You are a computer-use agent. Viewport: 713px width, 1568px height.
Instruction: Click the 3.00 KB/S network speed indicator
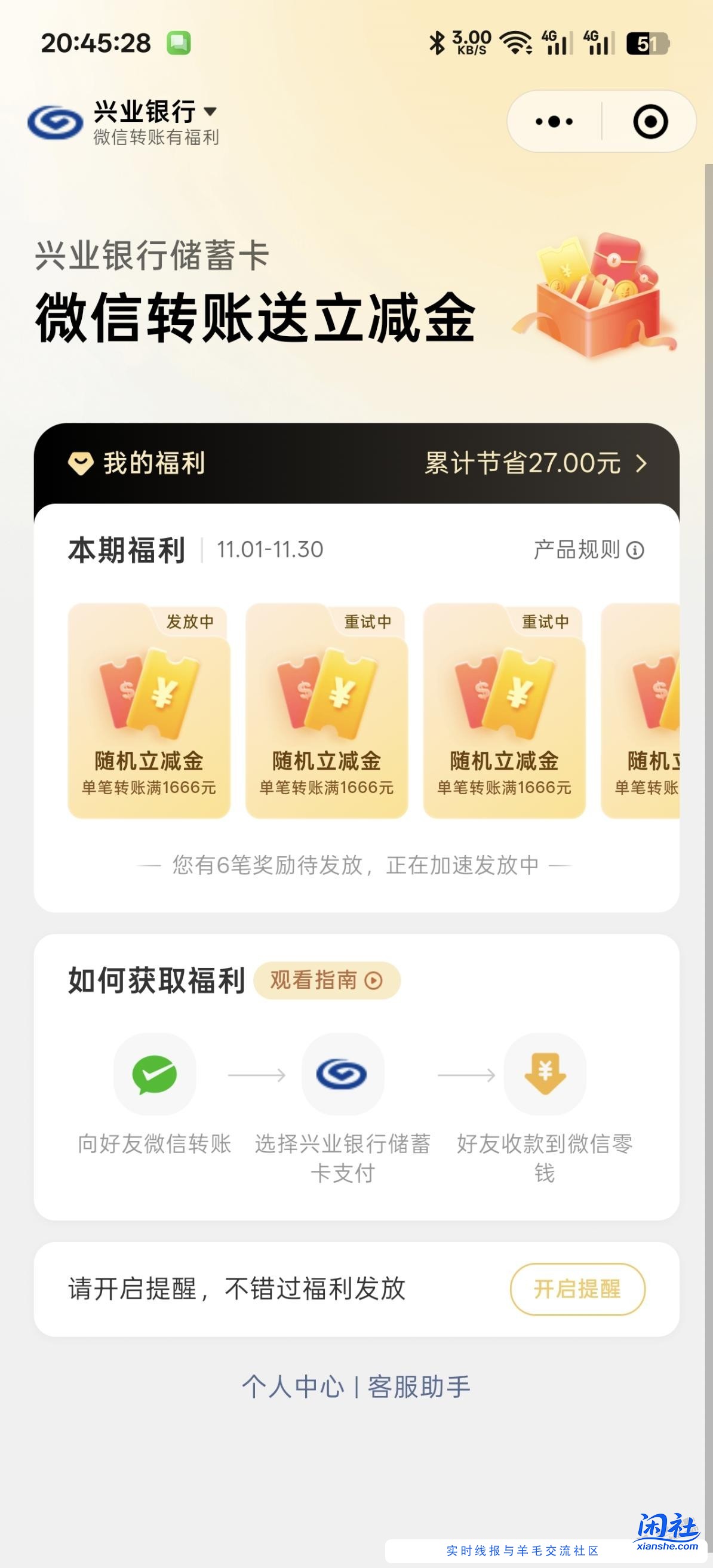(x=471, y=42)
